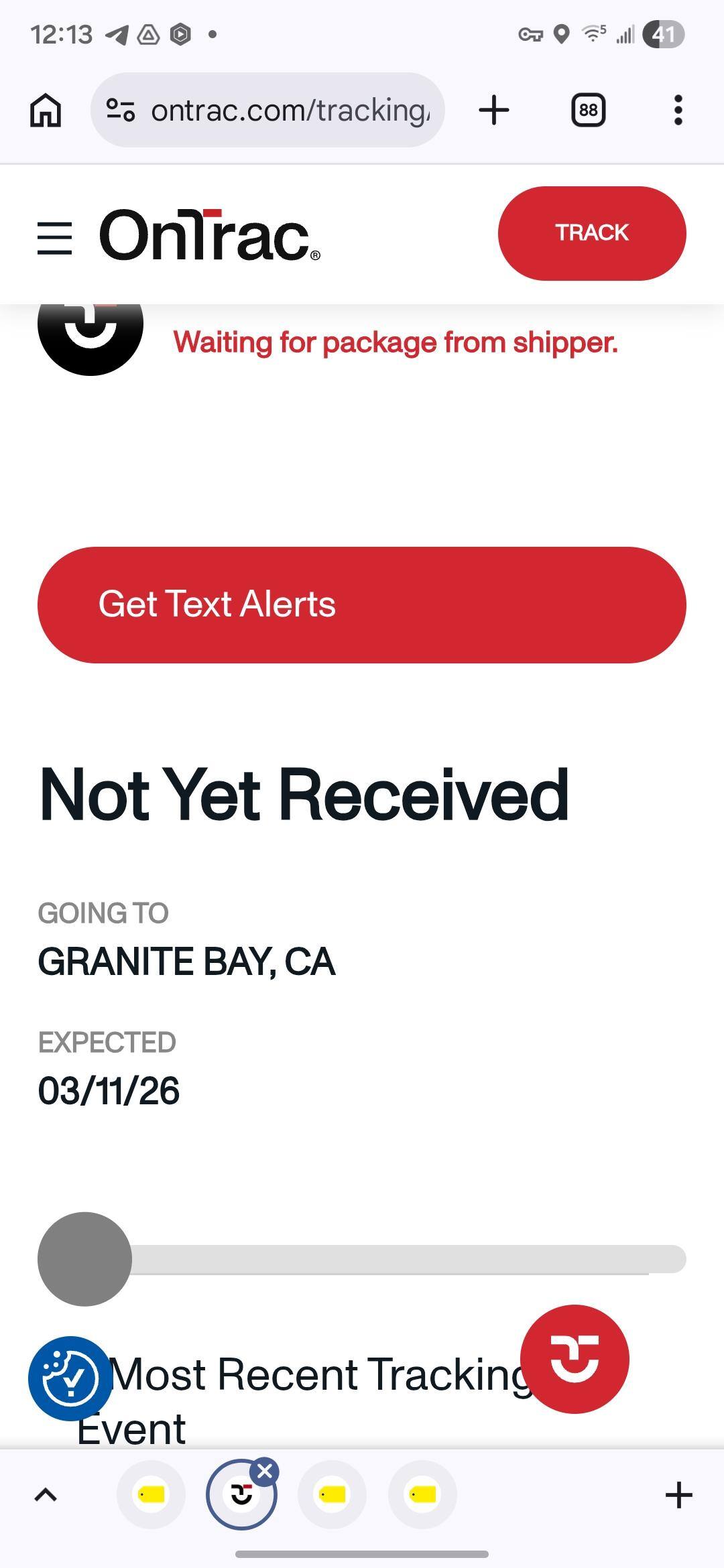Screen dimensions: 724x1568
Task: Open a new browser tab
Action: [x=494, y=110]
